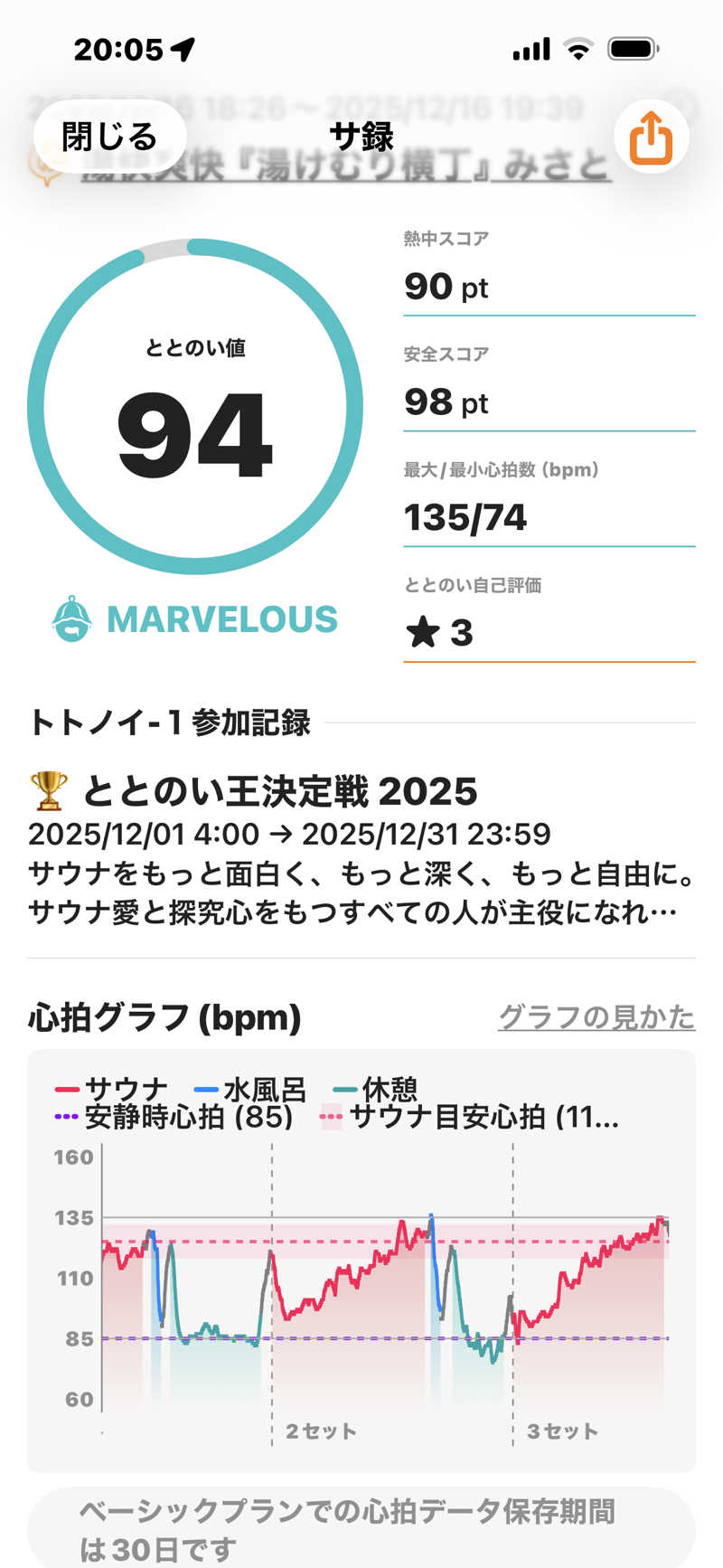
Task: Close the サ録 record with 閉じる
Action: pos(109,137)
